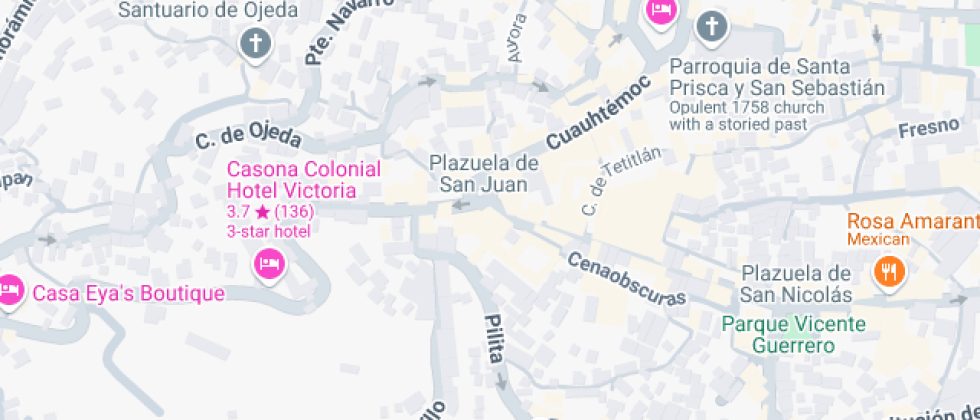Open the Santuario de Ojeda church marker

[256, 43]
